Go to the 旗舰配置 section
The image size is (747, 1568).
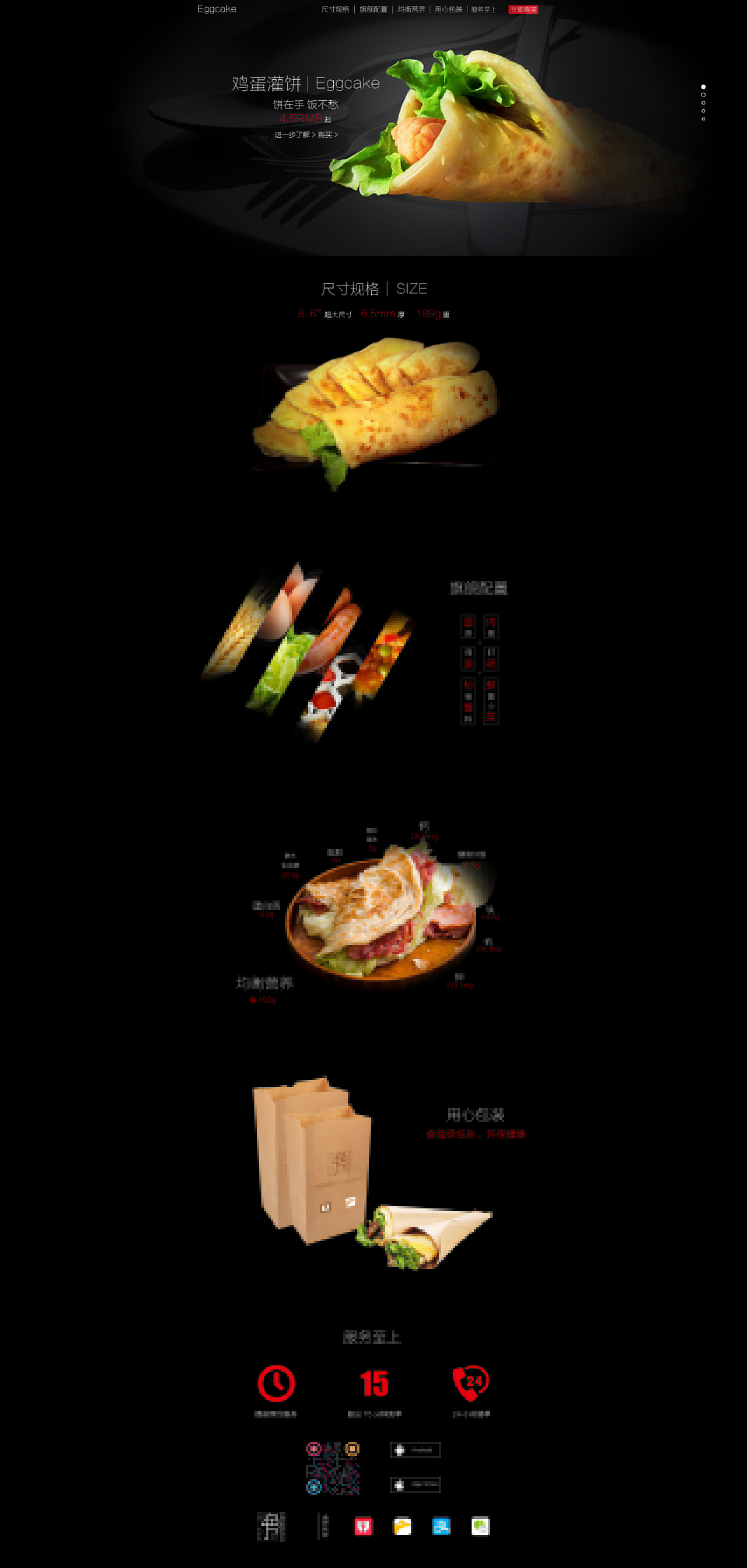pos(373,10)
